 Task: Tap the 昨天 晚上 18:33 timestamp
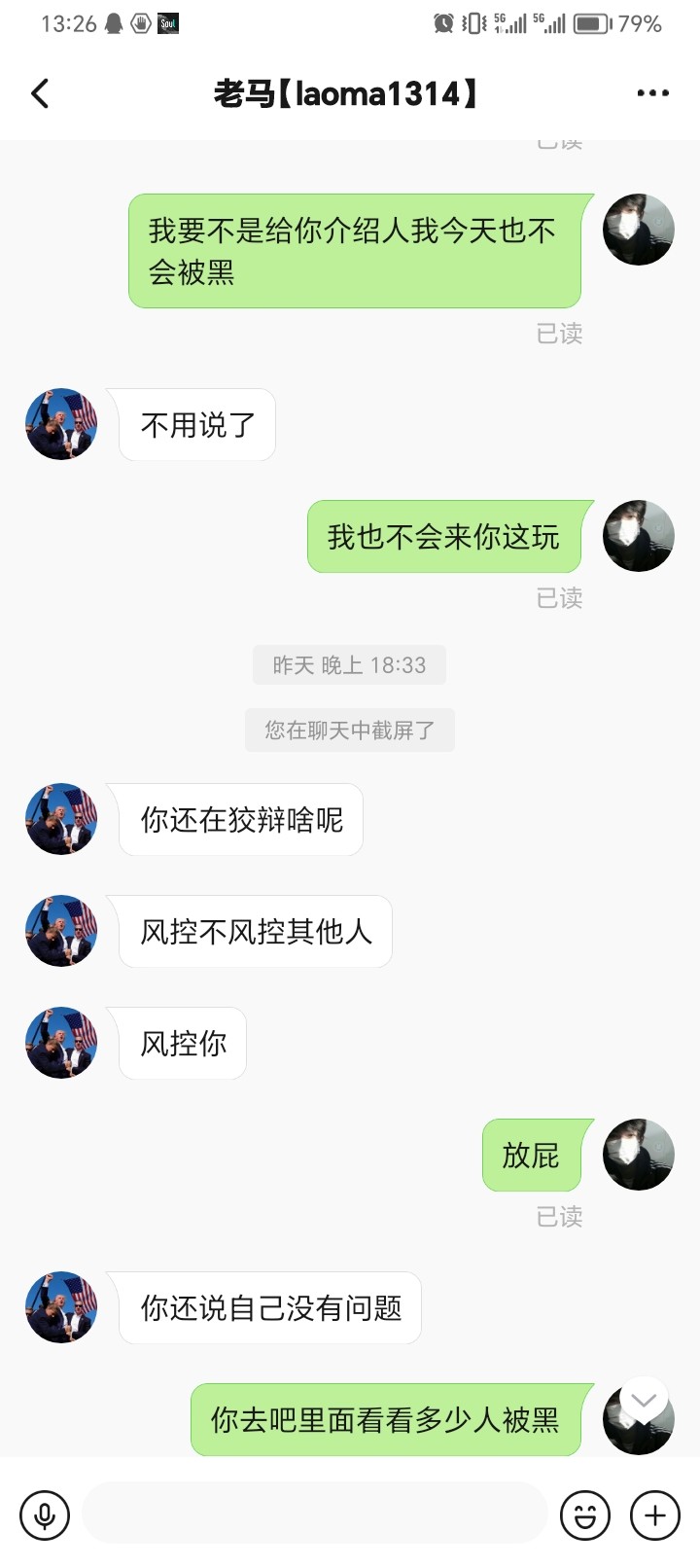(x=349, y=664)
